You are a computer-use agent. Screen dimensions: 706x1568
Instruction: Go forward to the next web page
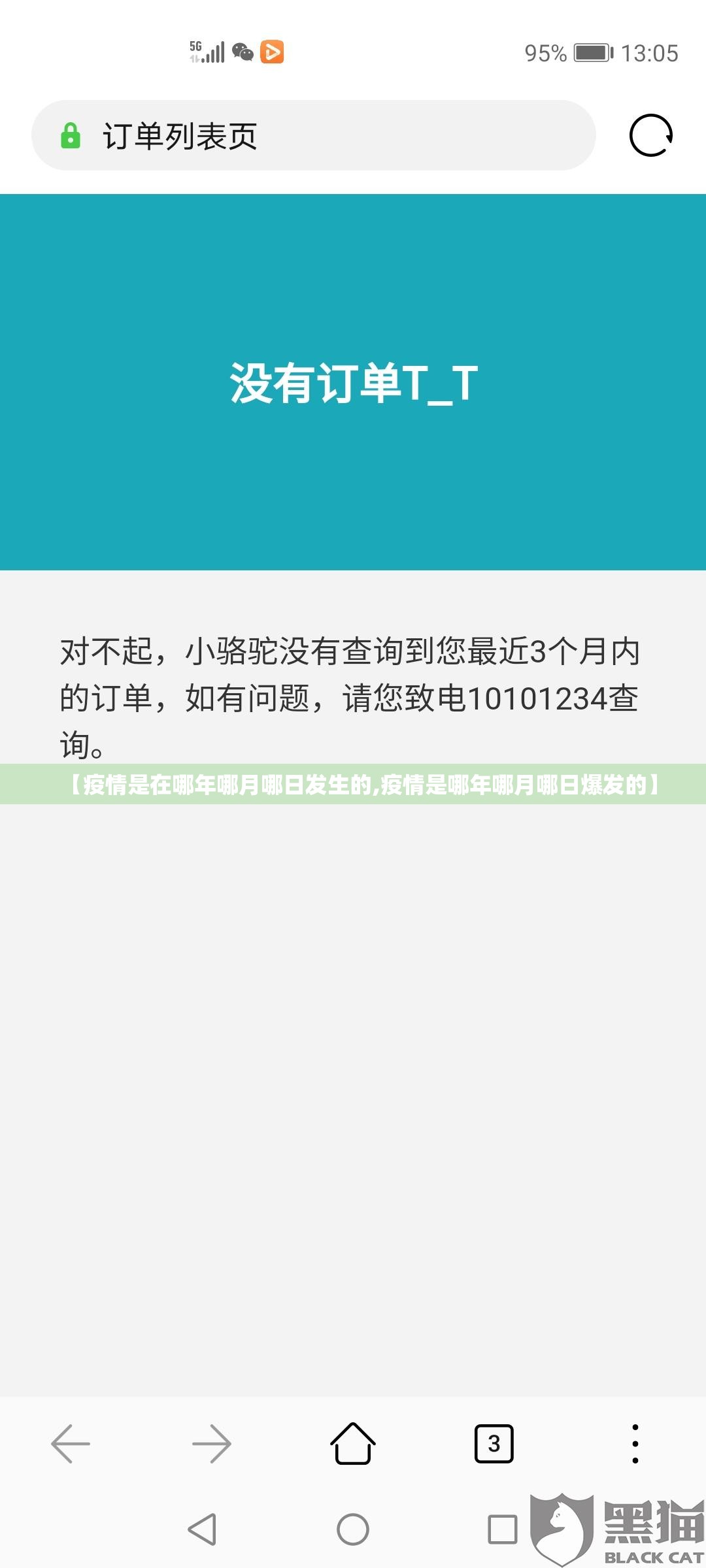coord(212,1443)
